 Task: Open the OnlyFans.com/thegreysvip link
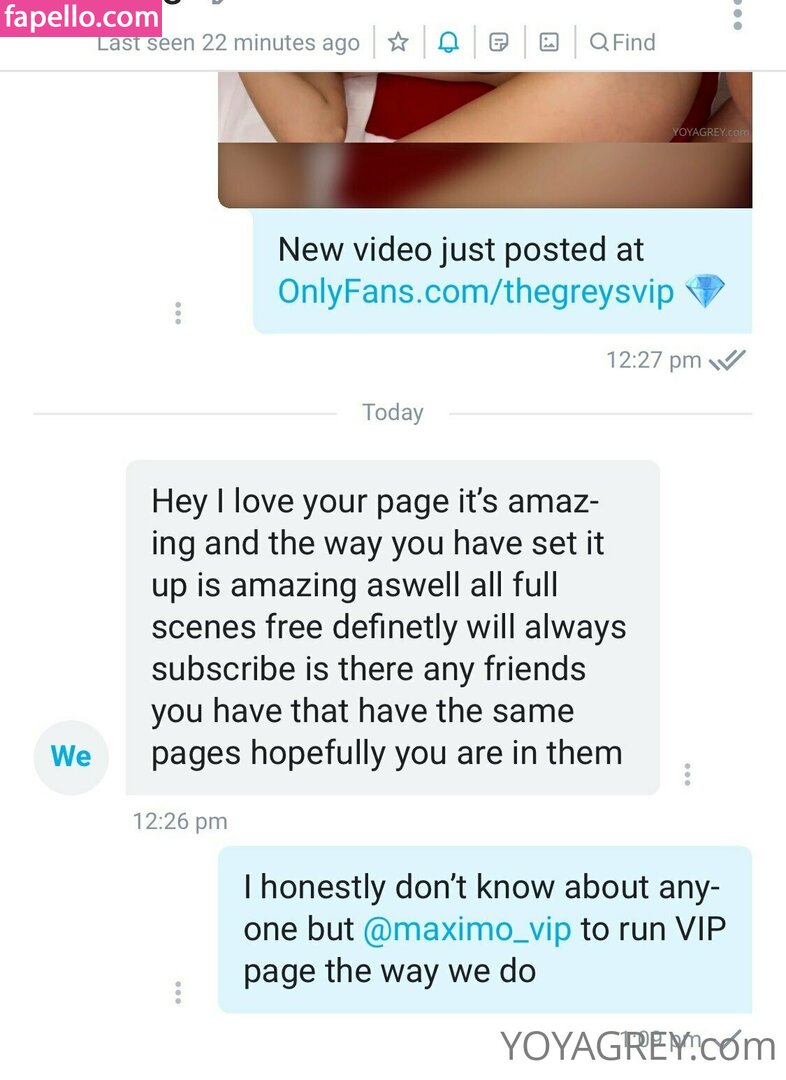(476, 292)
